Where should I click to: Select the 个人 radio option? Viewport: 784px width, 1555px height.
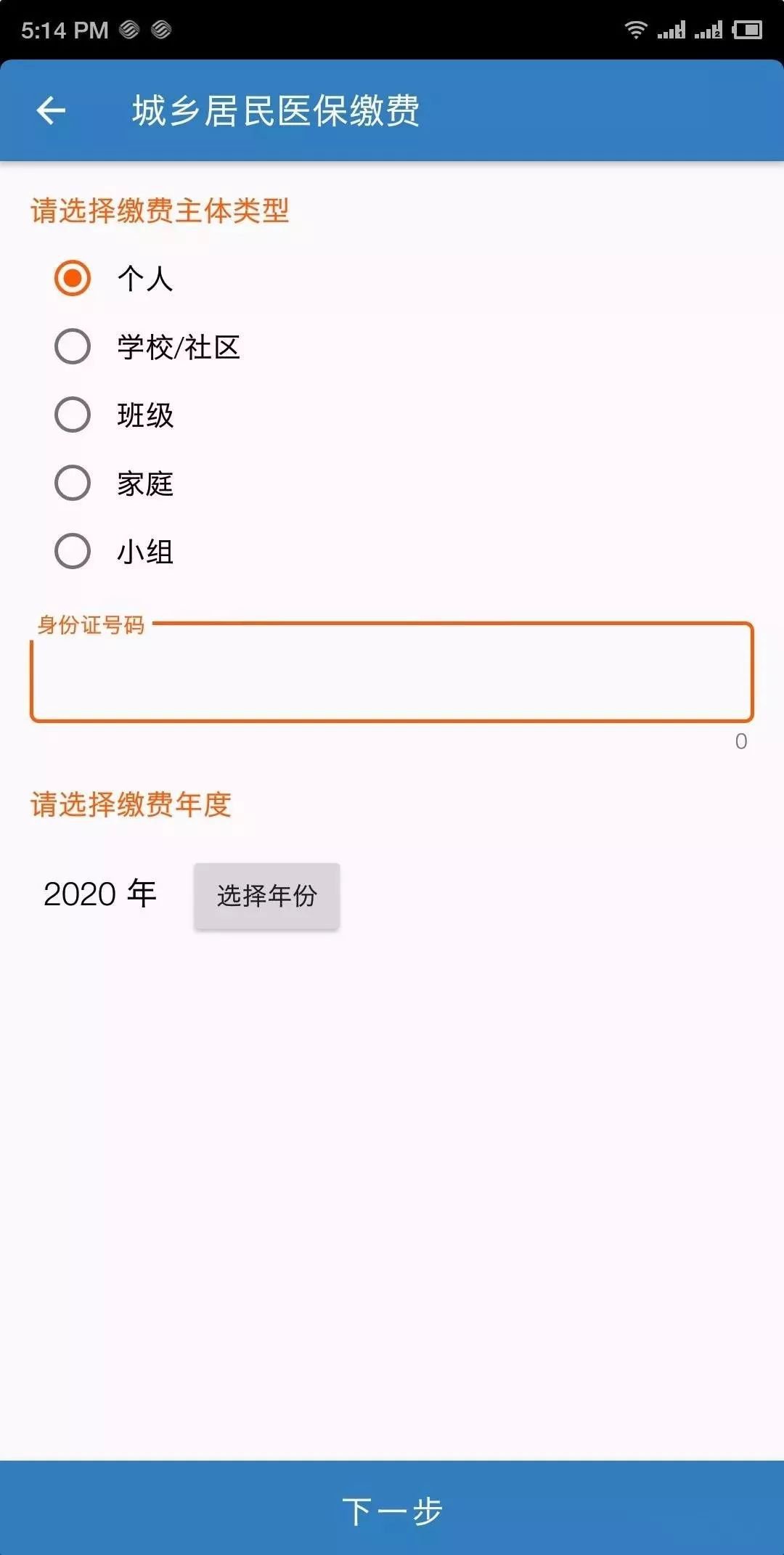click(x=73, y=278)
